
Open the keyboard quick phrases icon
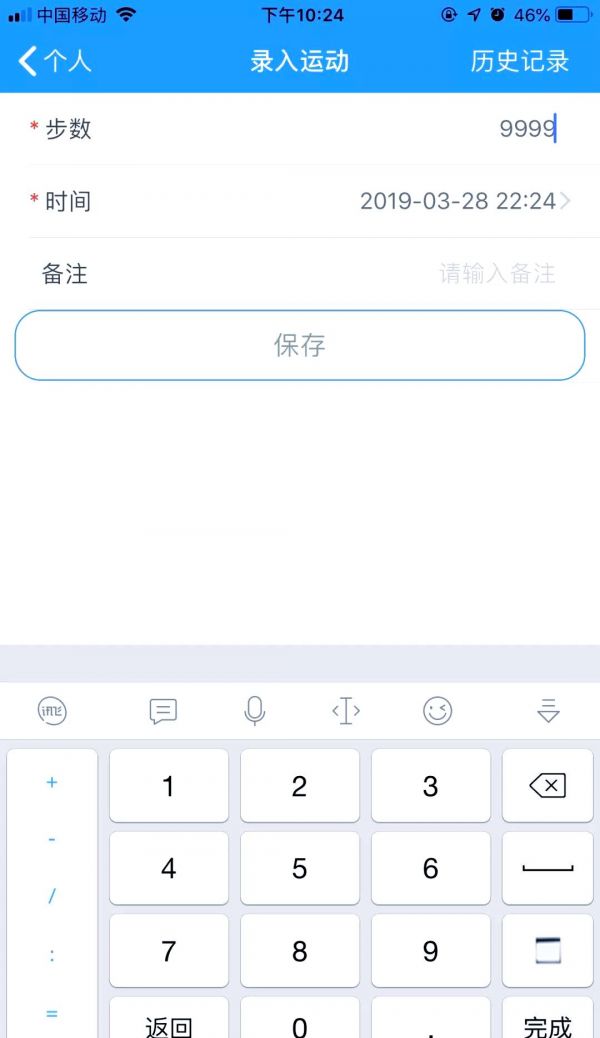[163, 711]
